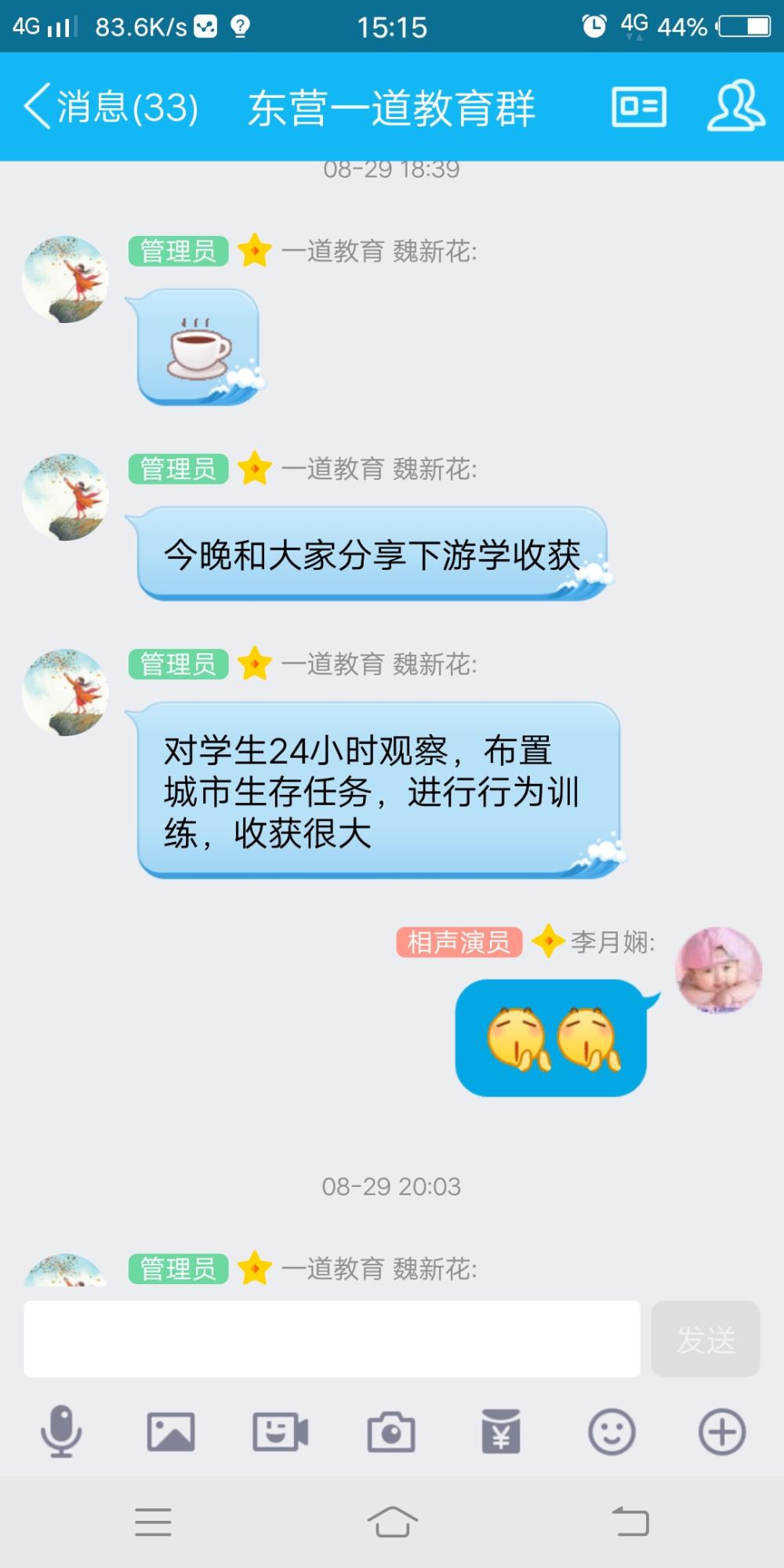Open 魏新花's avatar next to the coffee message
The image size is (784, 1568).
[65, 279]
